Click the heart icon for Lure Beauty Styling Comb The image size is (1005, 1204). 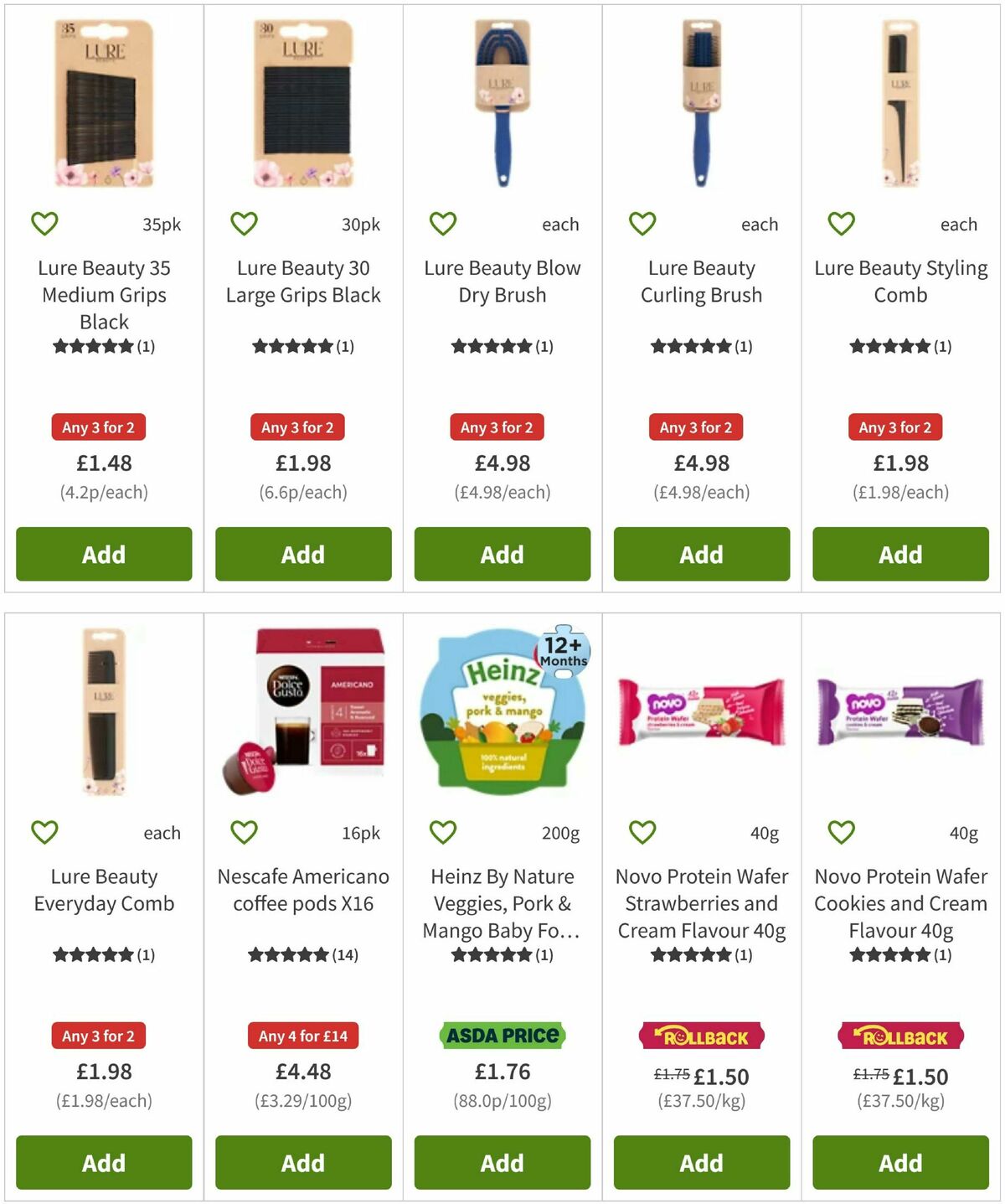tap(840, 224)
